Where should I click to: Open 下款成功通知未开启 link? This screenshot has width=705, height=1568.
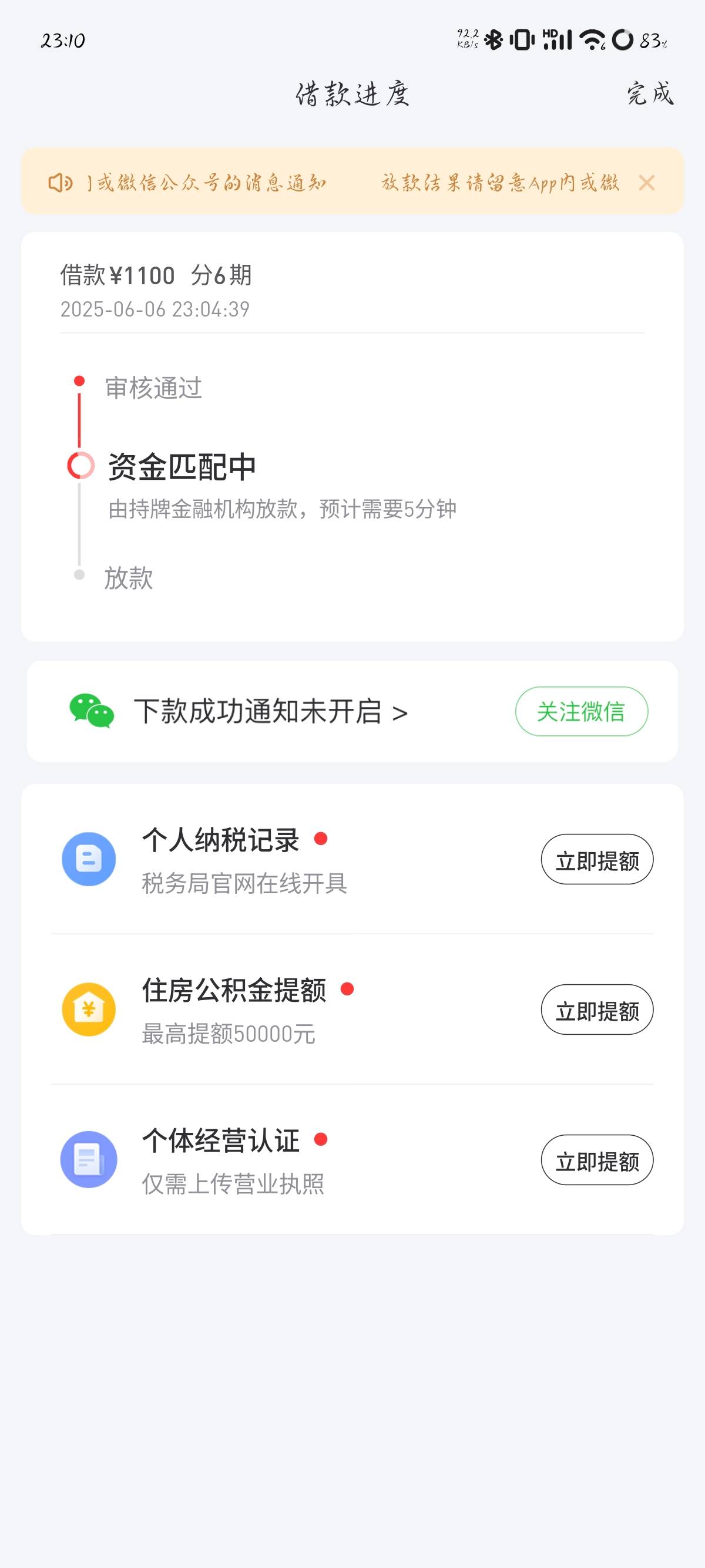(x=270, y=711)
